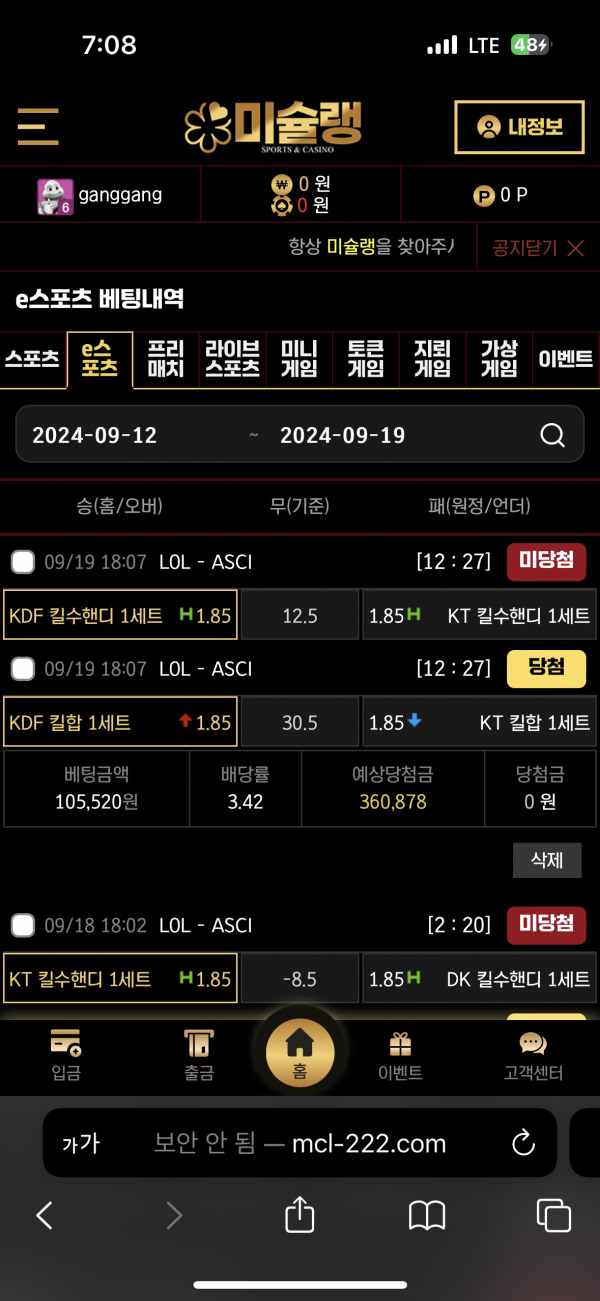Open the hamburger menu

click(38, 126)
